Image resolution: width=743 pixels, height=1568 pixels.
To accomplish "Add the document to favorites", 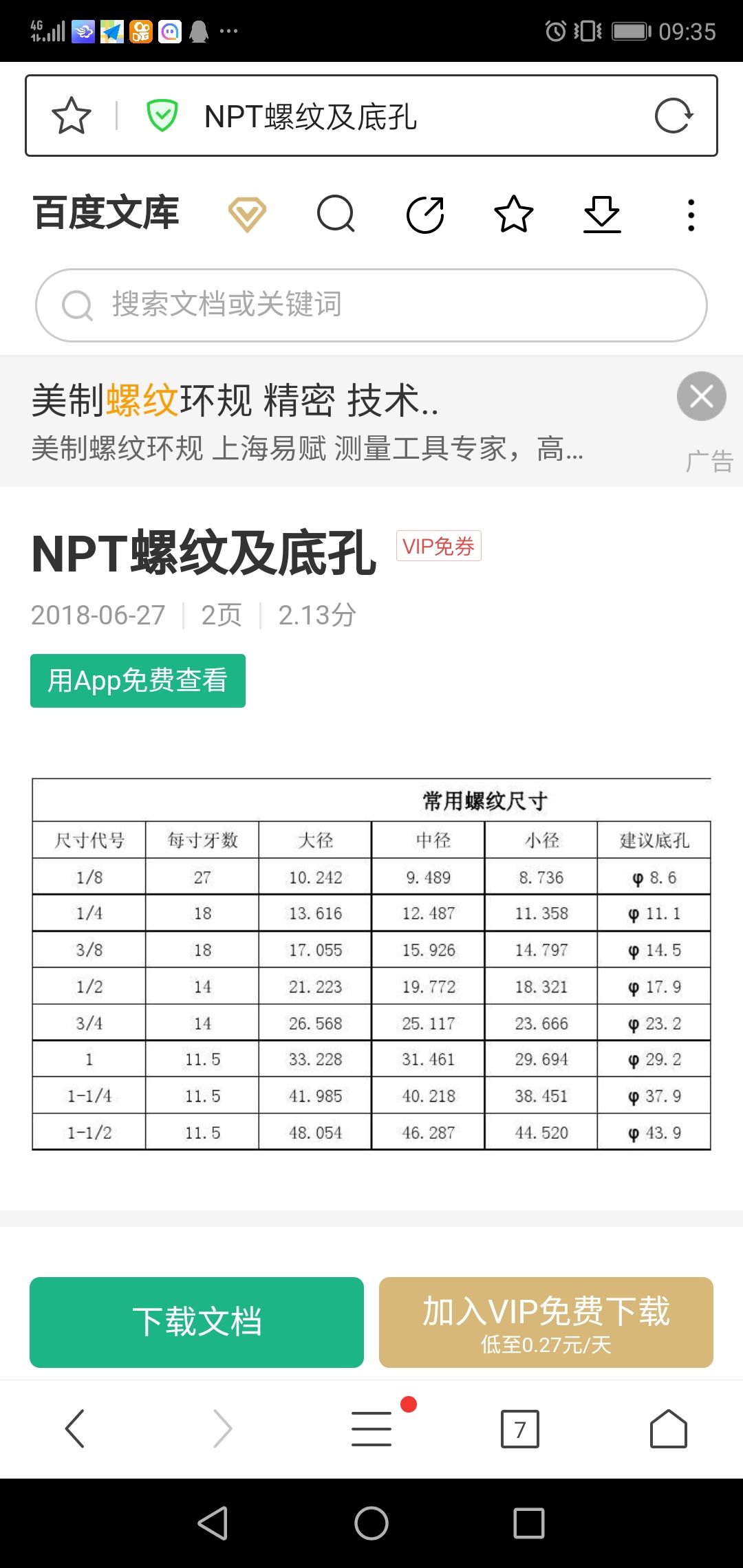I will pyautogui.click(x=514, y=215).
